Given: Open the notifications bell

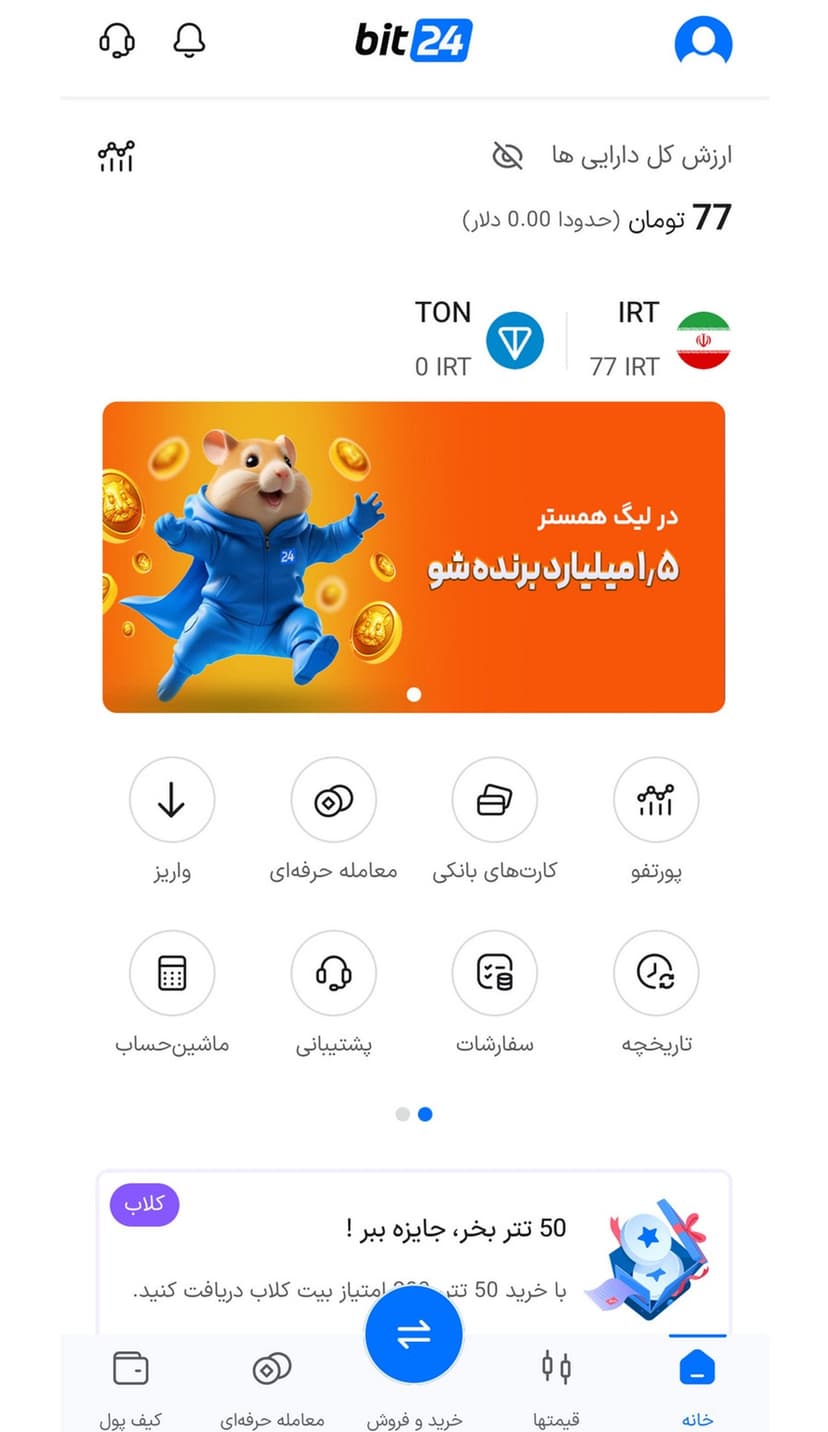Looking at the screenshot, I should [x=189, y=40].
